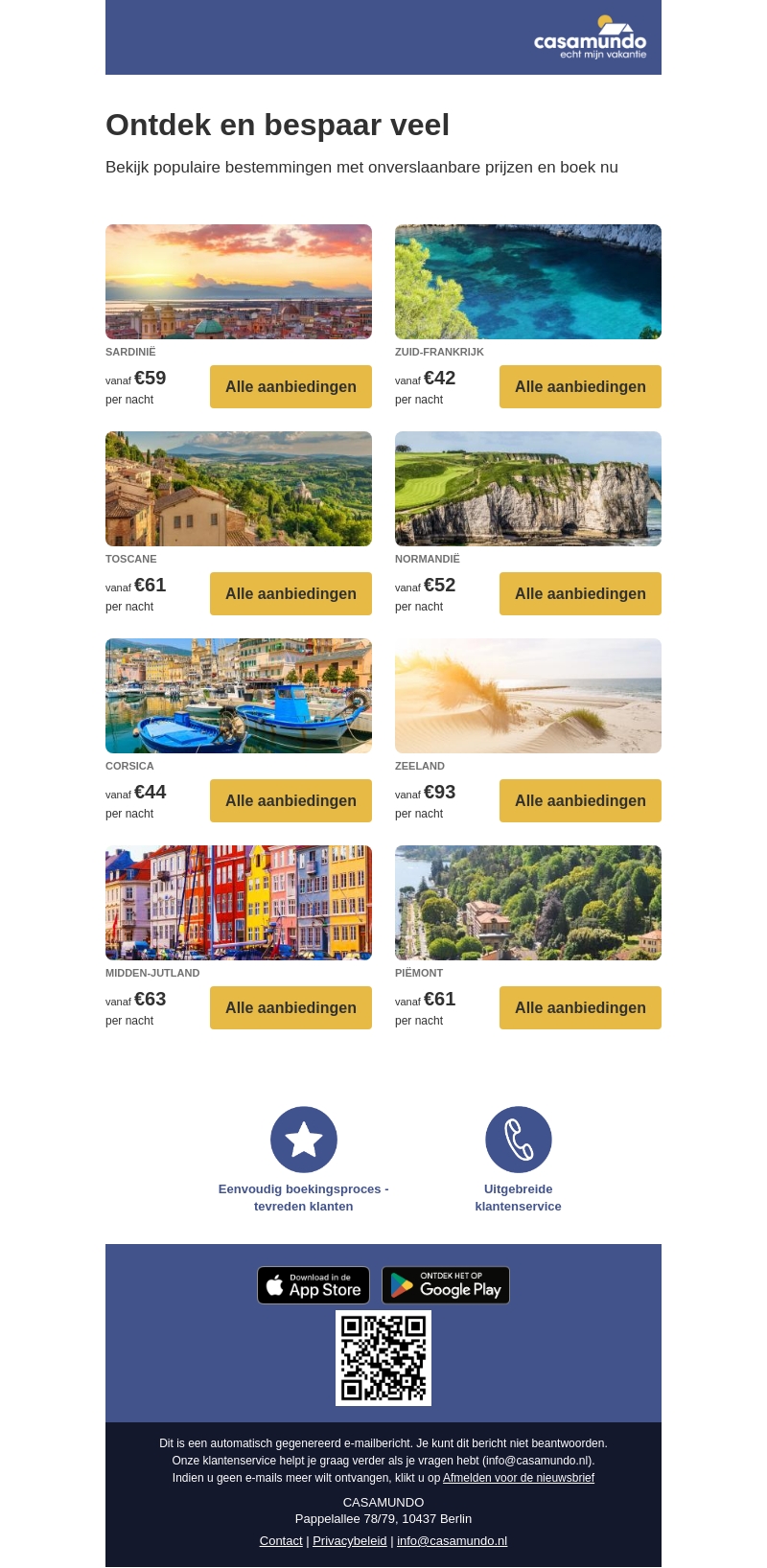
Task: Get the app on Google Play
Action: click(446, 1285)
